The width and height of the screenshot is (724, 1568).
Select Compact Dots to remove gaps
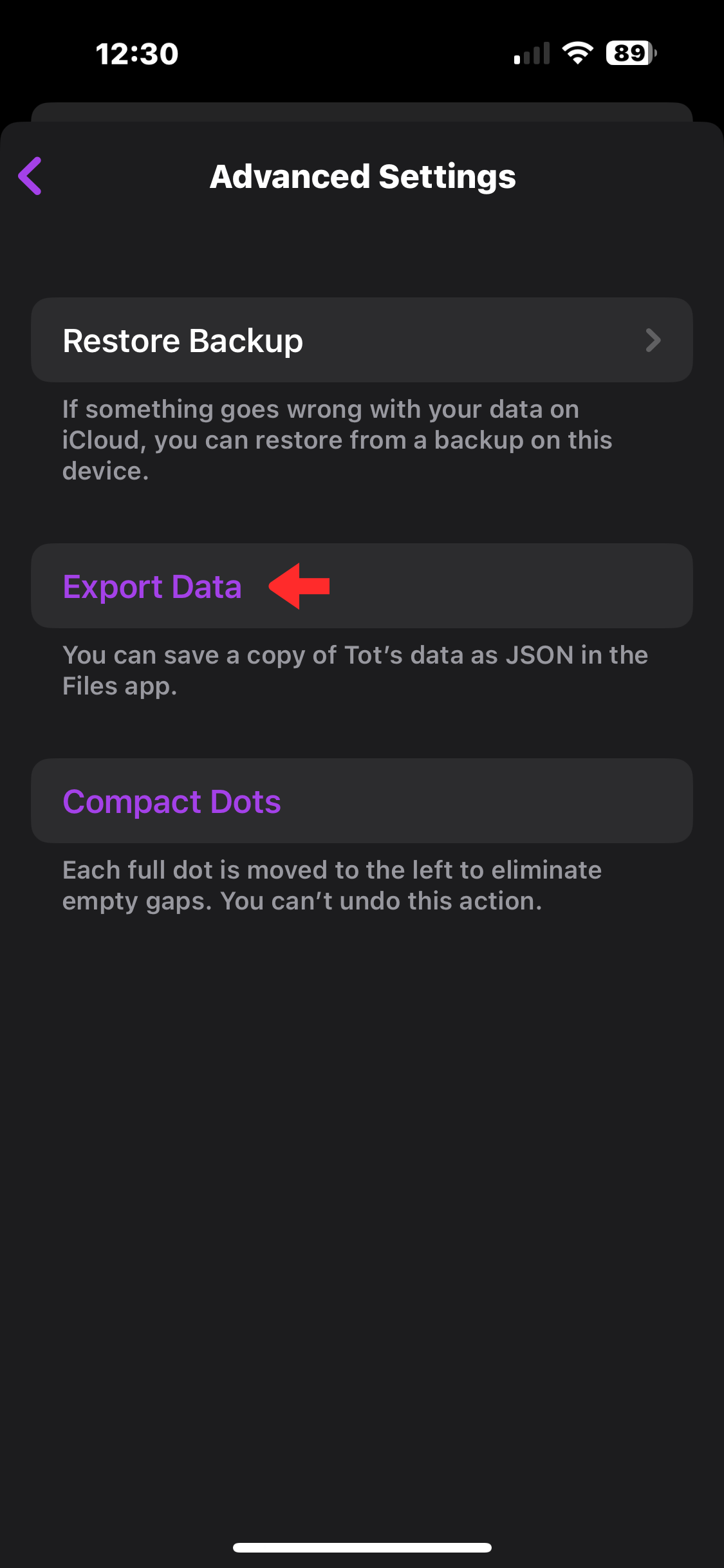[x=362, y=801]
